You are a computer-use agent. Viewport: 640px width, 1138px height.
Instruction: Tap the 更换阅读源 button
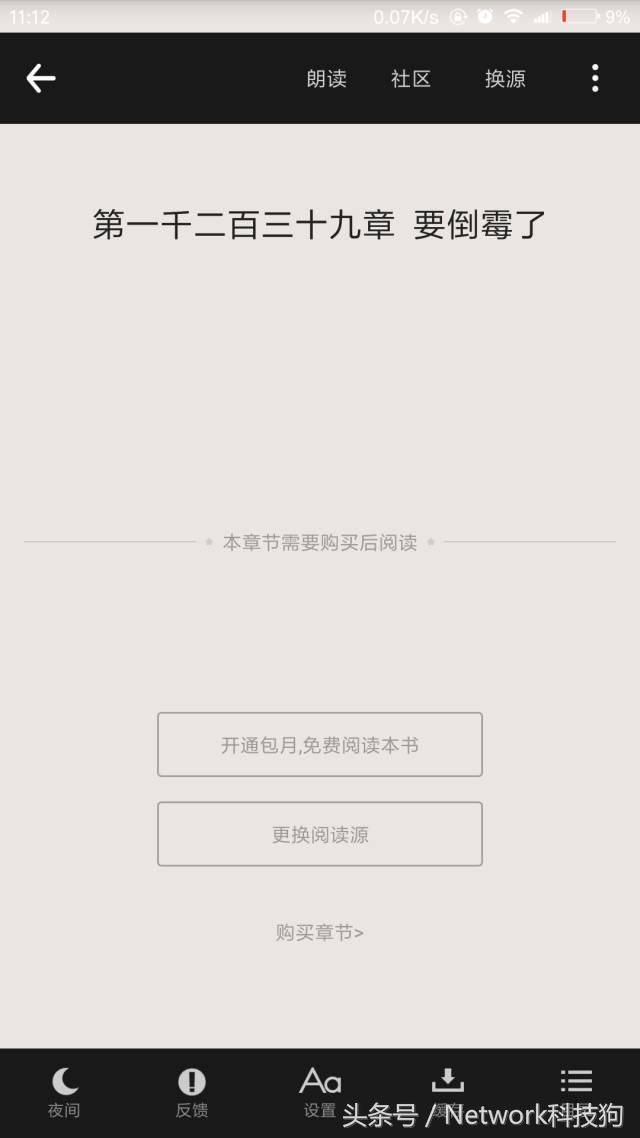click(x=320, y=834)
